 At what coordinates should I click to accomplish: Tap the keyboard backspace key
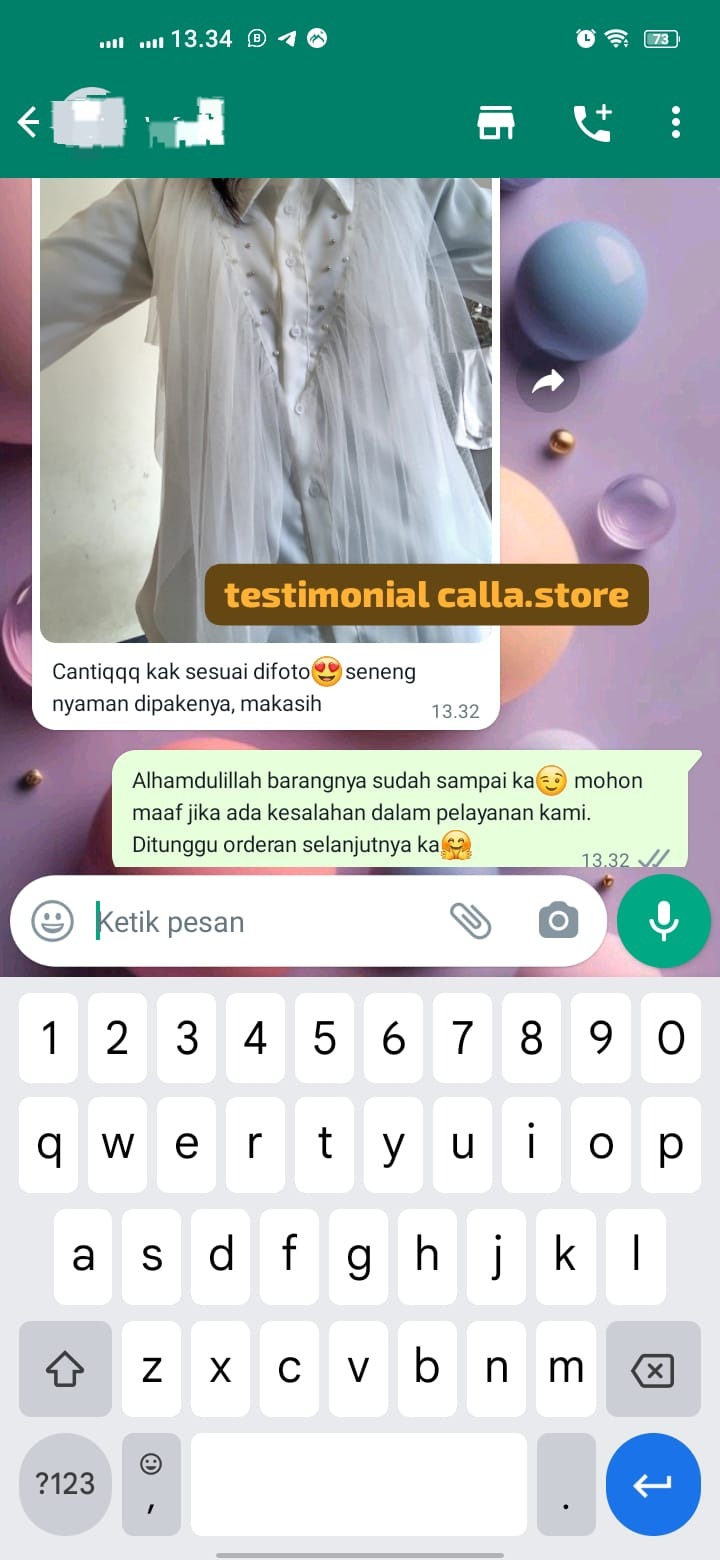click(x=653, y=1369)
